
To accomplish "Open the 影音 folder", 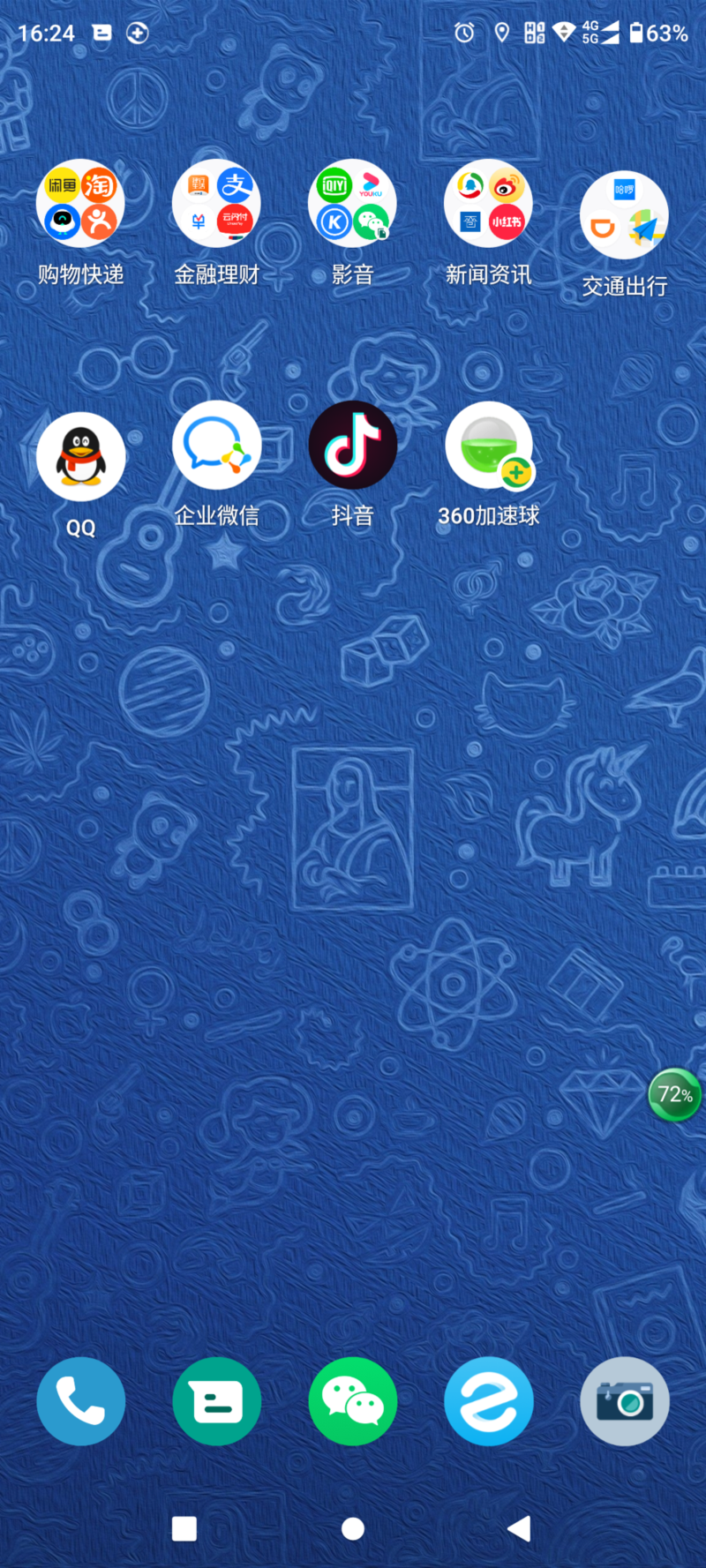I will pos(352,204).
